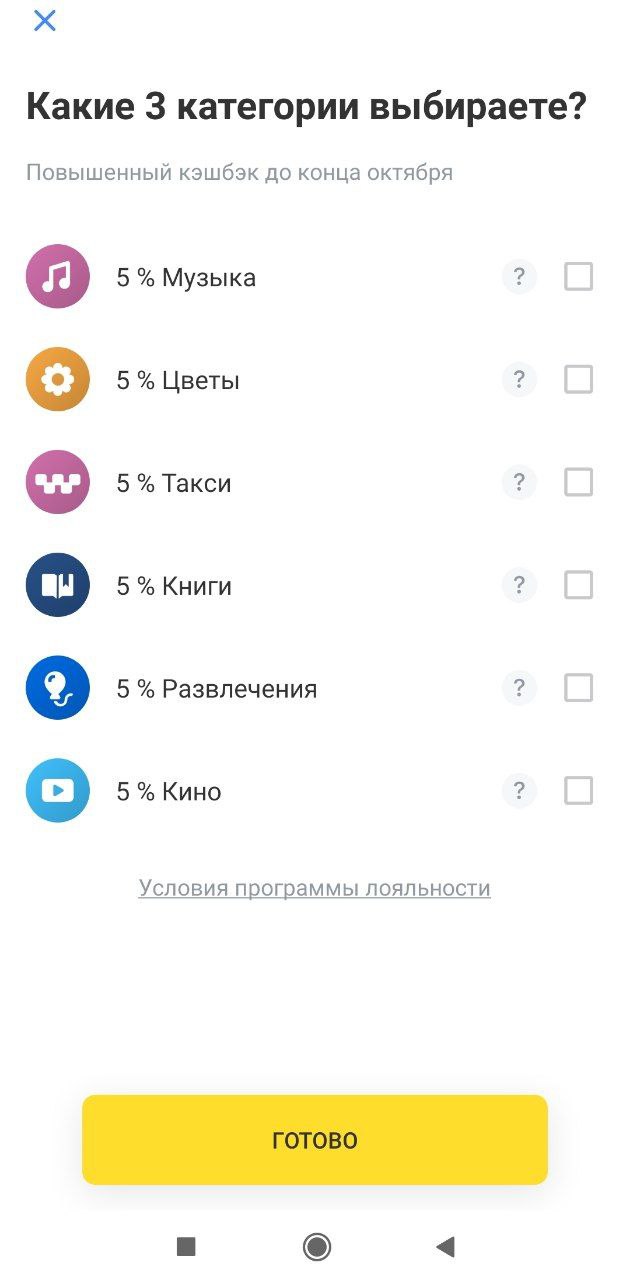Choose the 5 % Кино checkbox

point(579,791)
